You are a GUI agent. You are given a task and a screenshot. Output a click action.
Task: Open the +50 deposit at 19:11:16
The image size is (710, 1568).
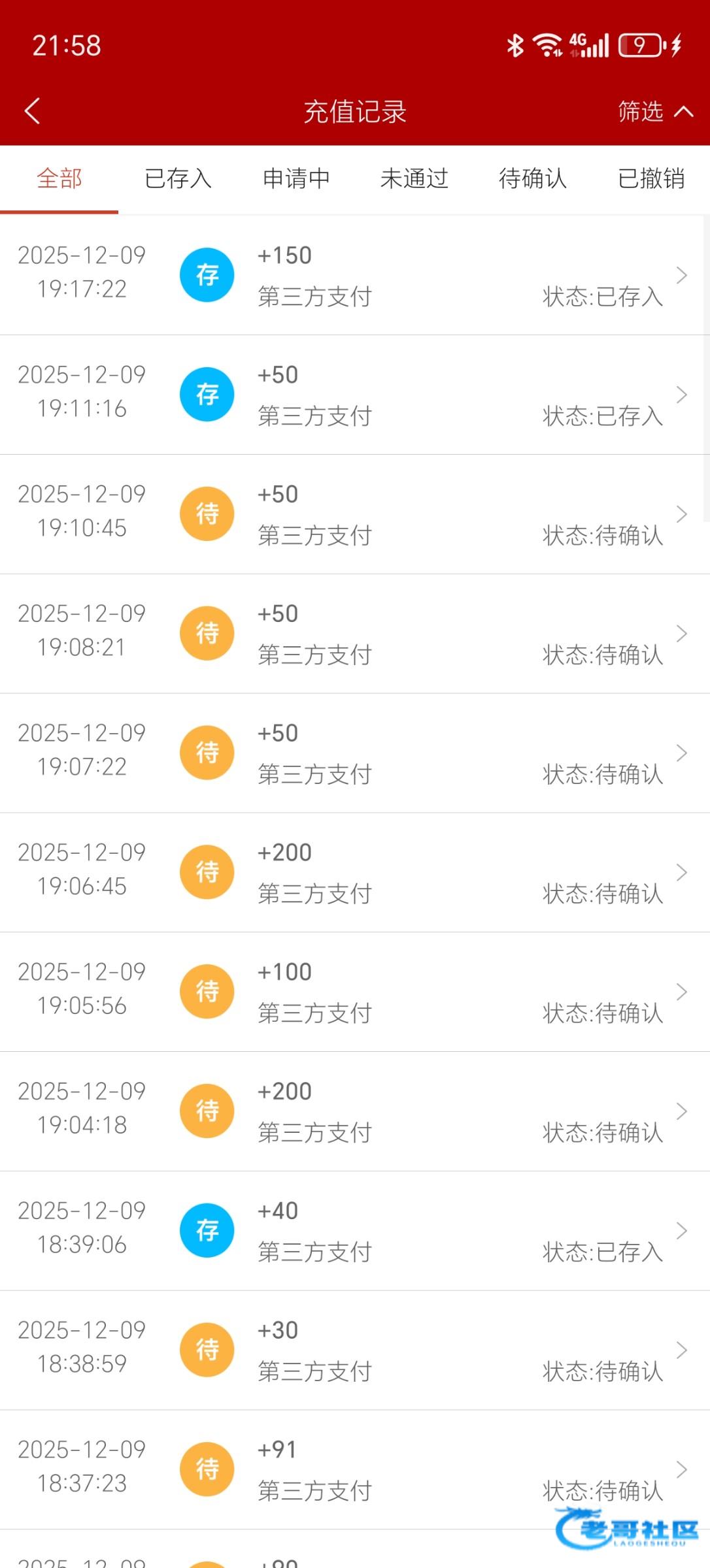(x=355, y=395)
